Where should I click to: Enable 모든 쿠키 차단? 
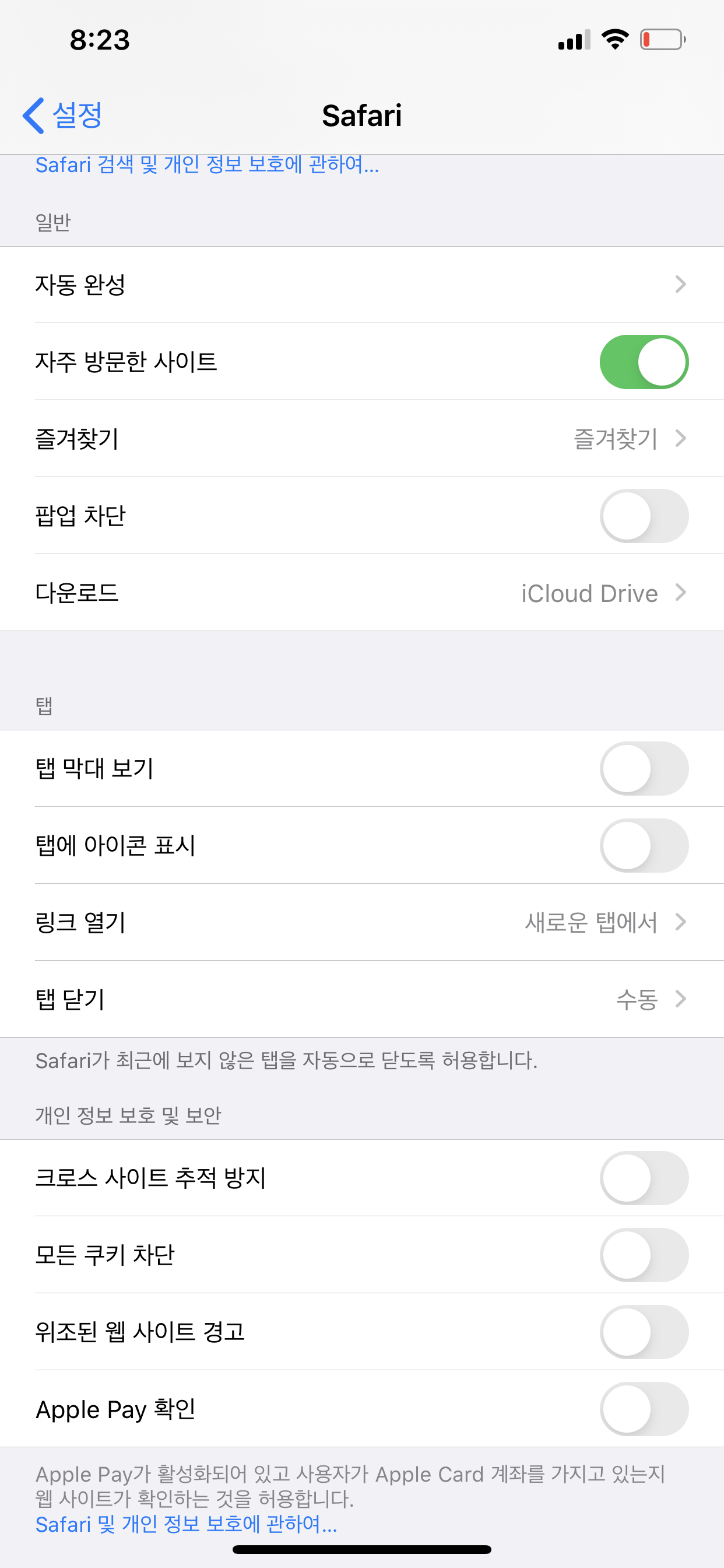pos(643,1255)
